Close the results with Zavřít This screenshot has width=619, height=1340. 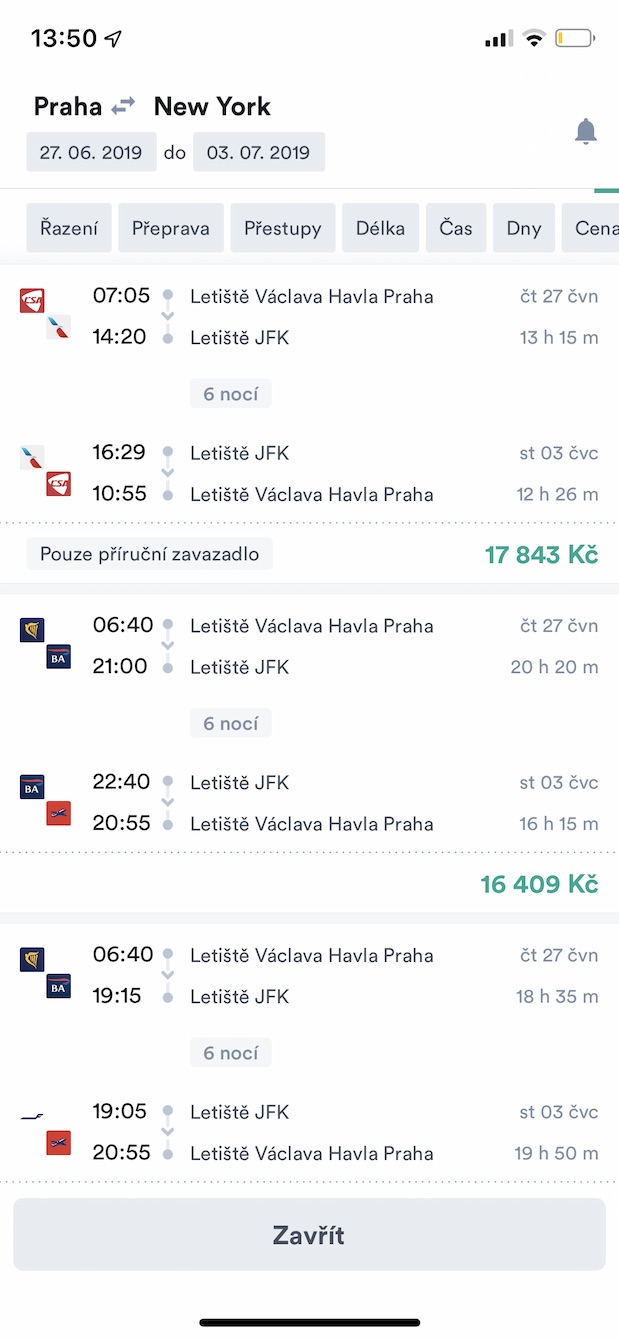309,1235
